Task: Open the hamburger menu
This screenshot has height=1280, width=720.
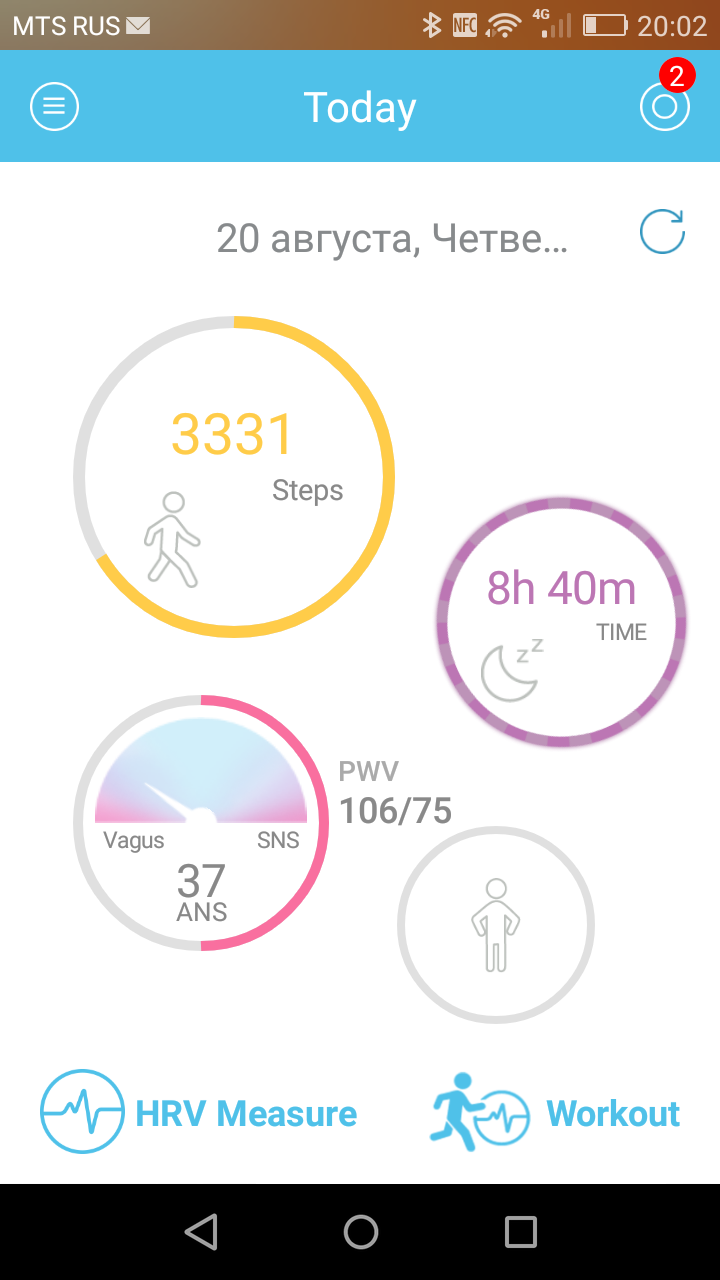Action: point(54,106)
